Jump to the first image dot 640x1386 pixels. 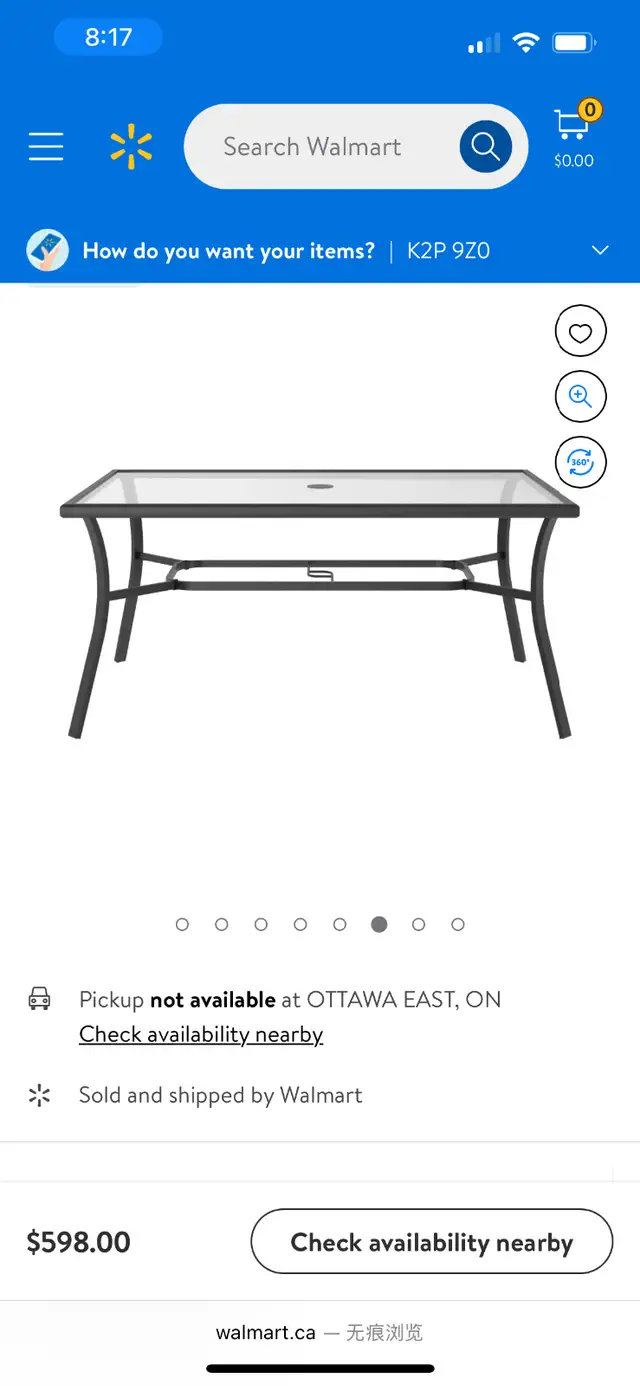(182, 925)
